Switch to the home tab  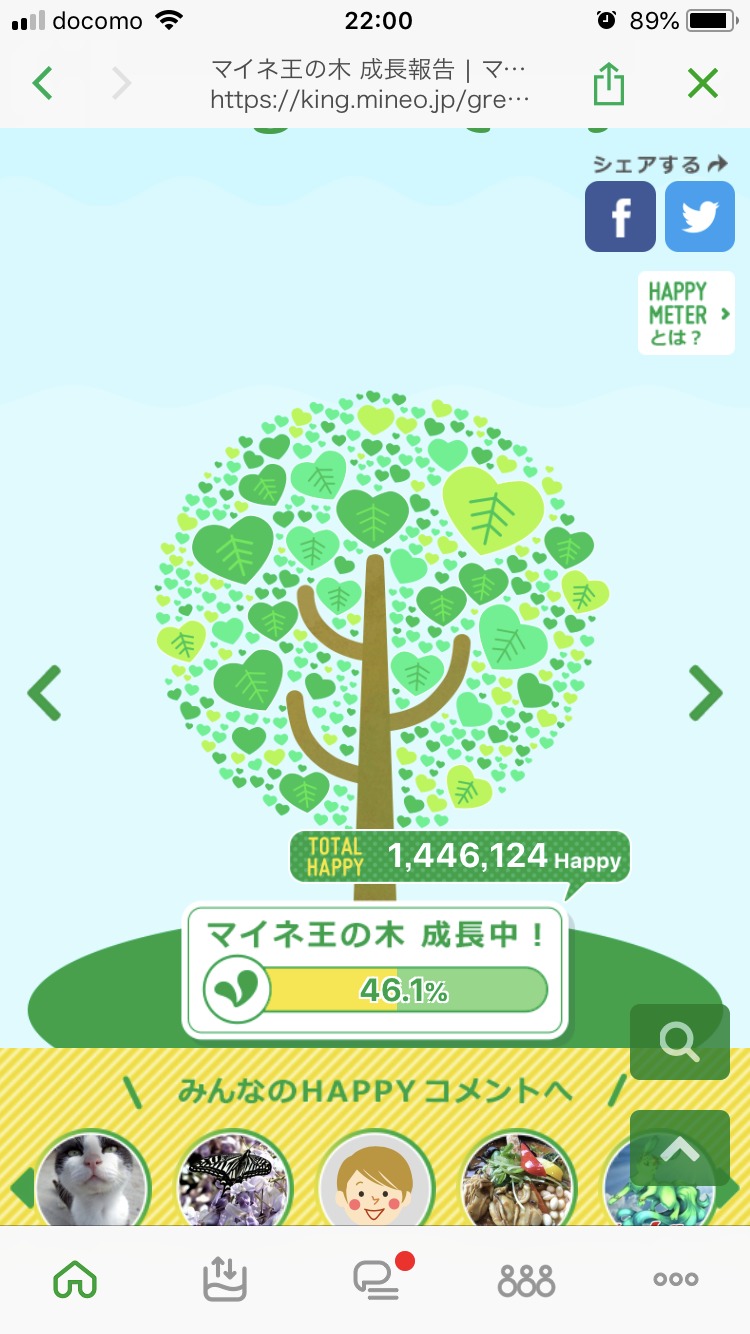(75, 1279)
